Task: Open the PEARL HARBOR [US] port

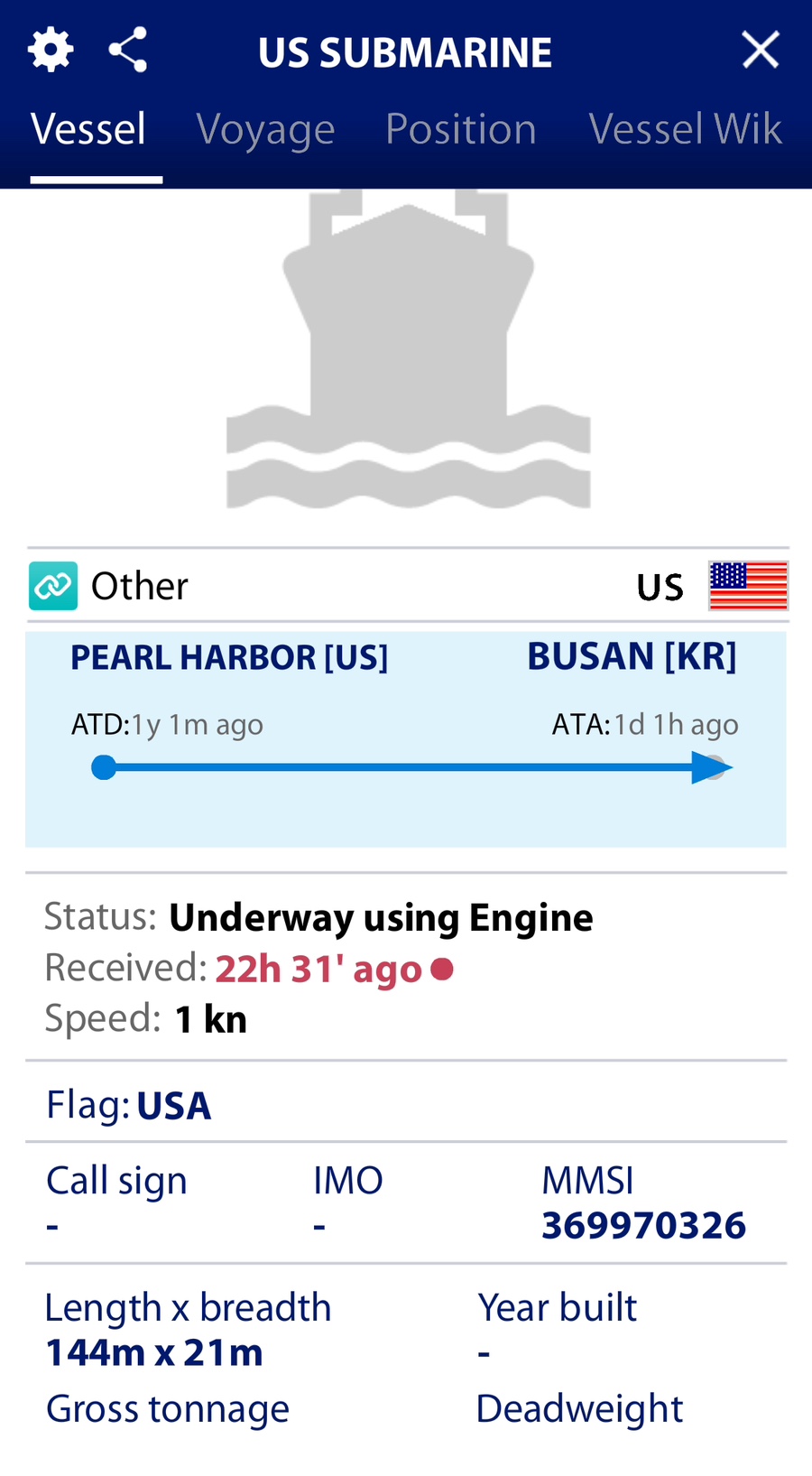Action: (x=229, y=657)
